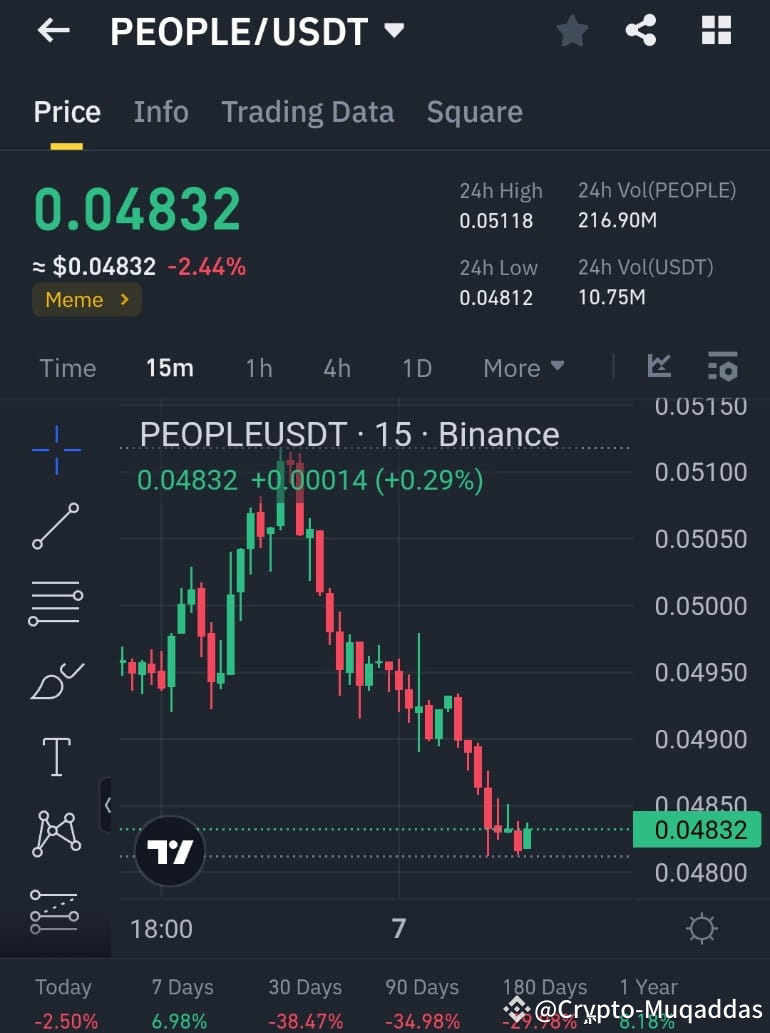Select the Trend Line drawing tool
The width and height of the screenshot is (770, 1033).
[x=55, y=527]
